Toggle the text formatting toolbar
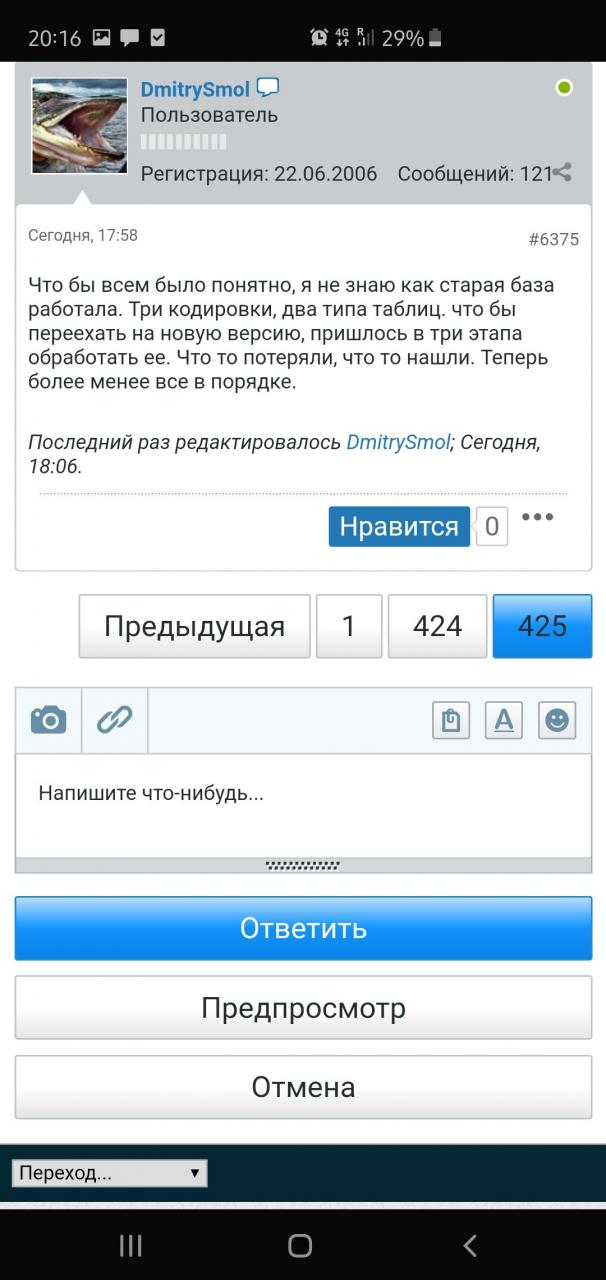 [504, 720]
